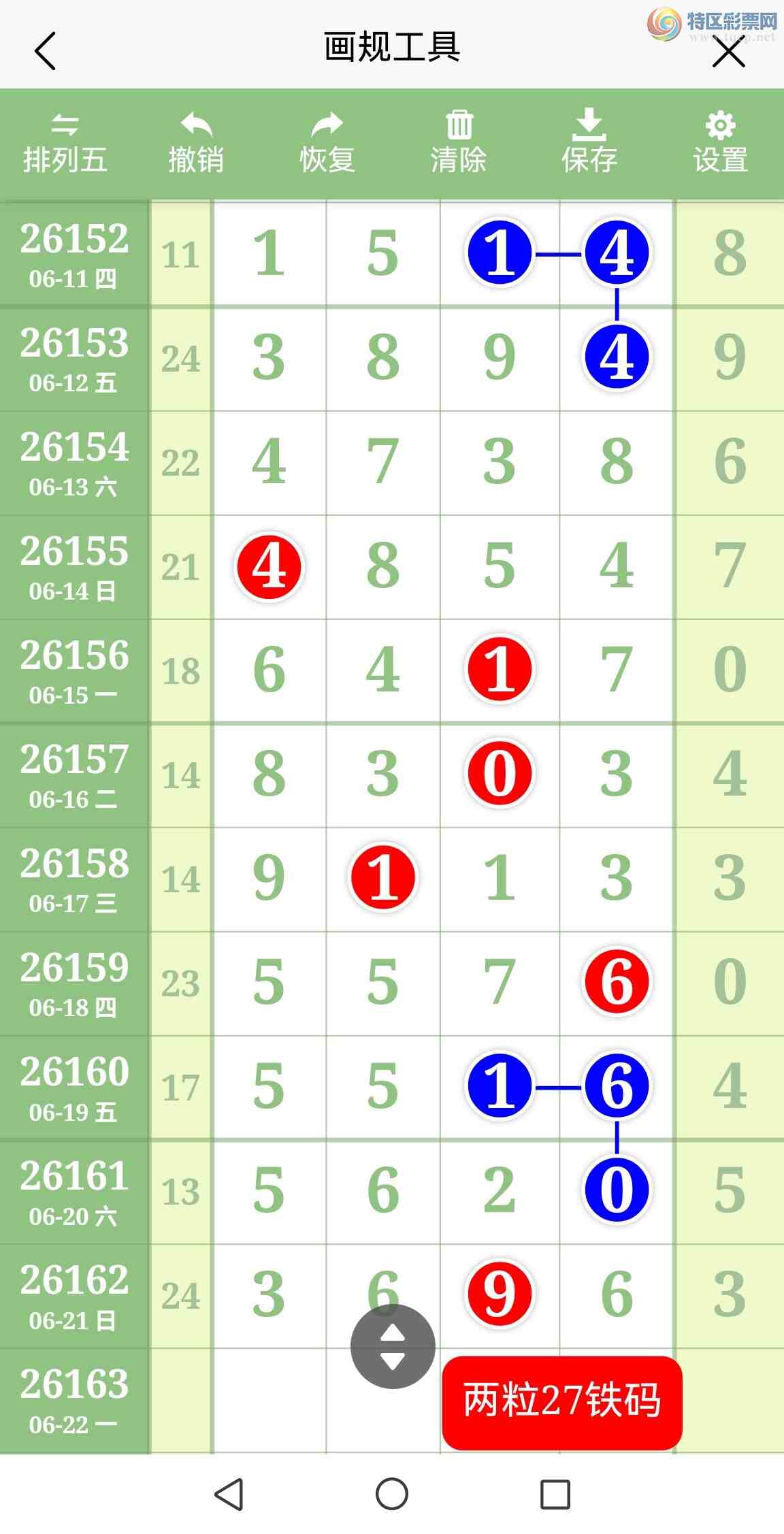Open 设置 settings
Viewport: 784px width, 1534px height.
click(x=721, y=144)
